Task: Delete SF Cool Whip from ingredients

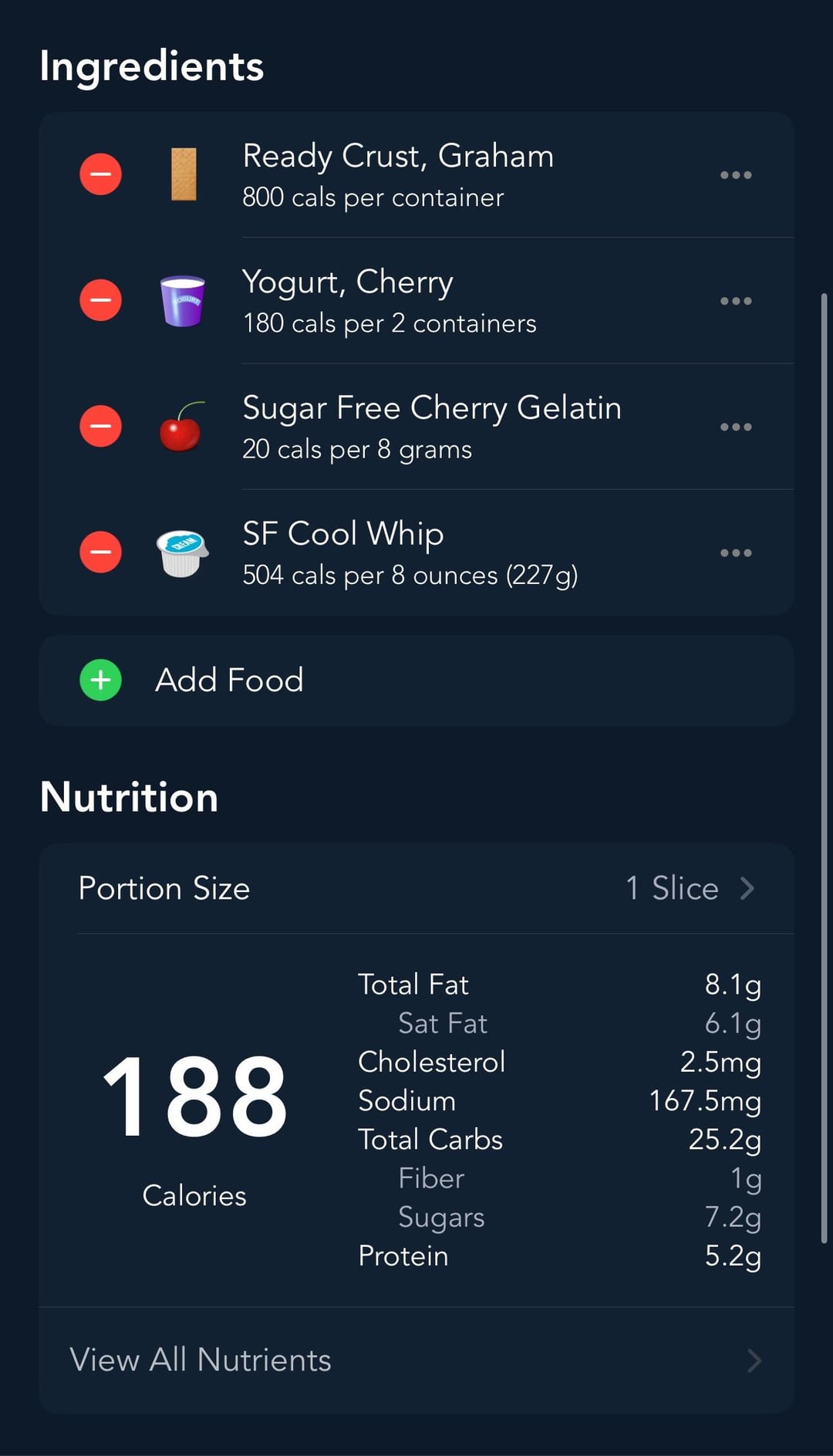Action: tap(101, 552)
